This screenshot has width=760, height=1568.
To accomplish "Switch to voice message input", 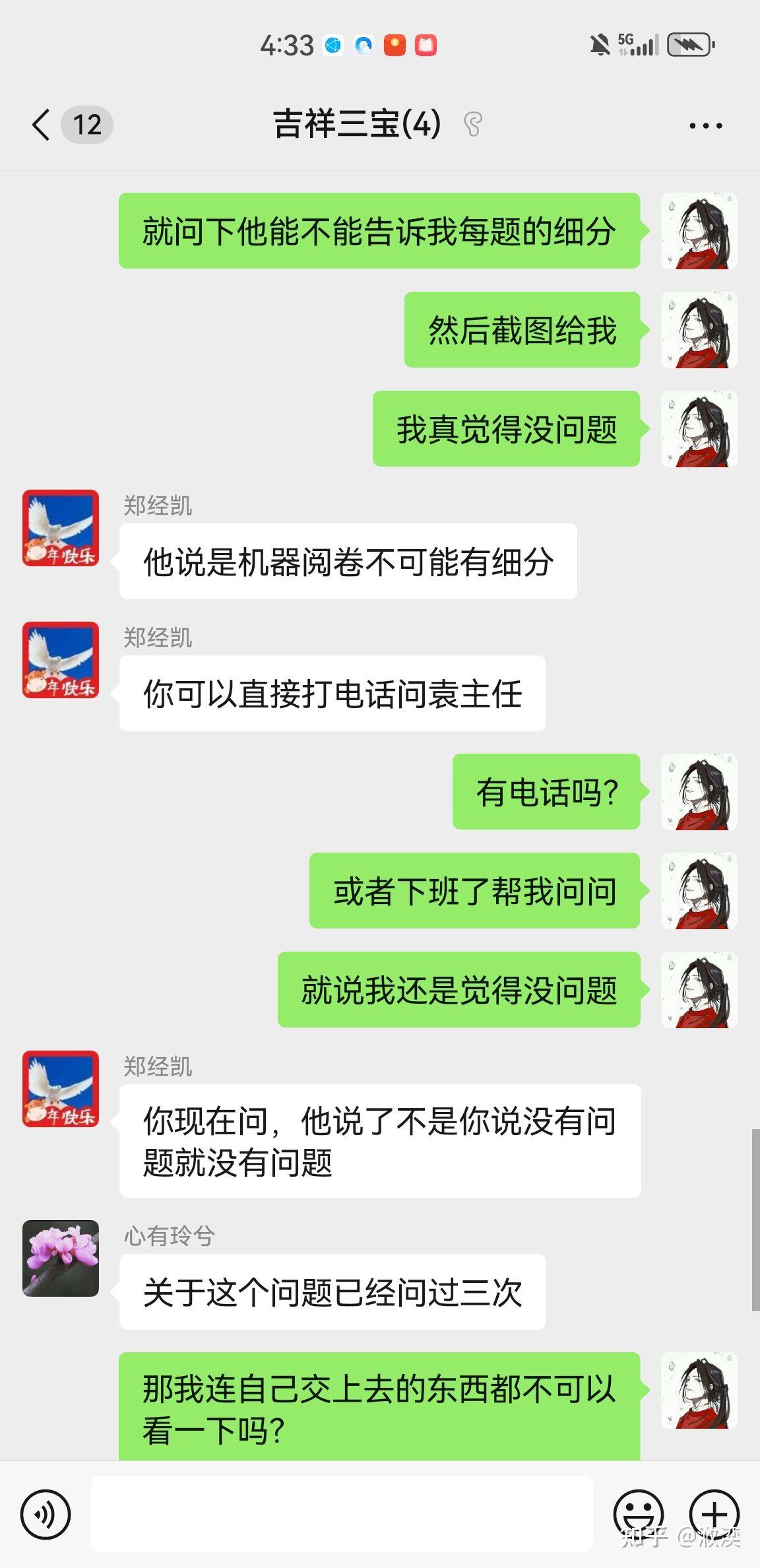I will (x=45, y=1514).
